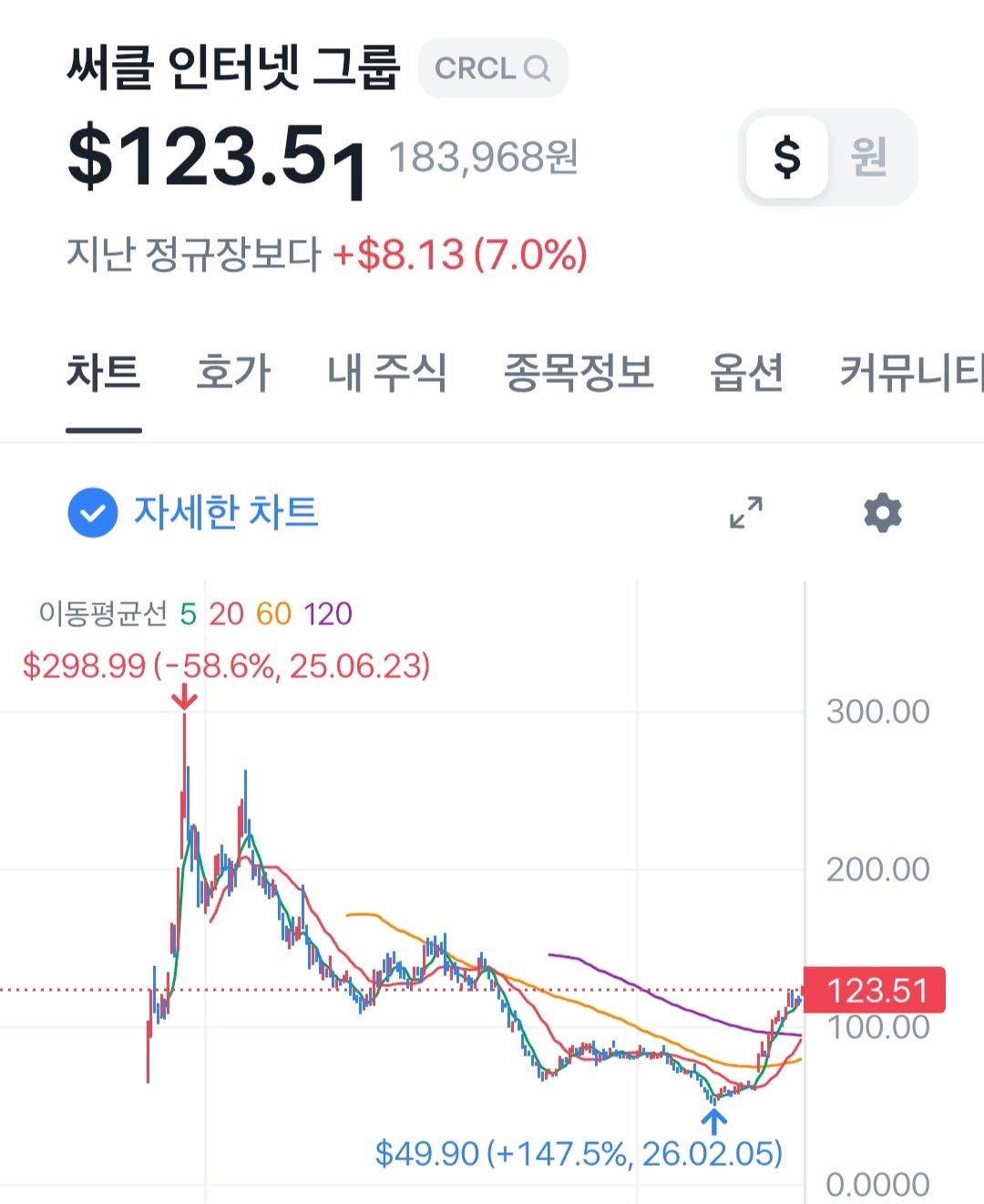Viewport: 984px width, 1204px height.
Task: Open the 내 주식 tab
Action: tap(387, 373)
